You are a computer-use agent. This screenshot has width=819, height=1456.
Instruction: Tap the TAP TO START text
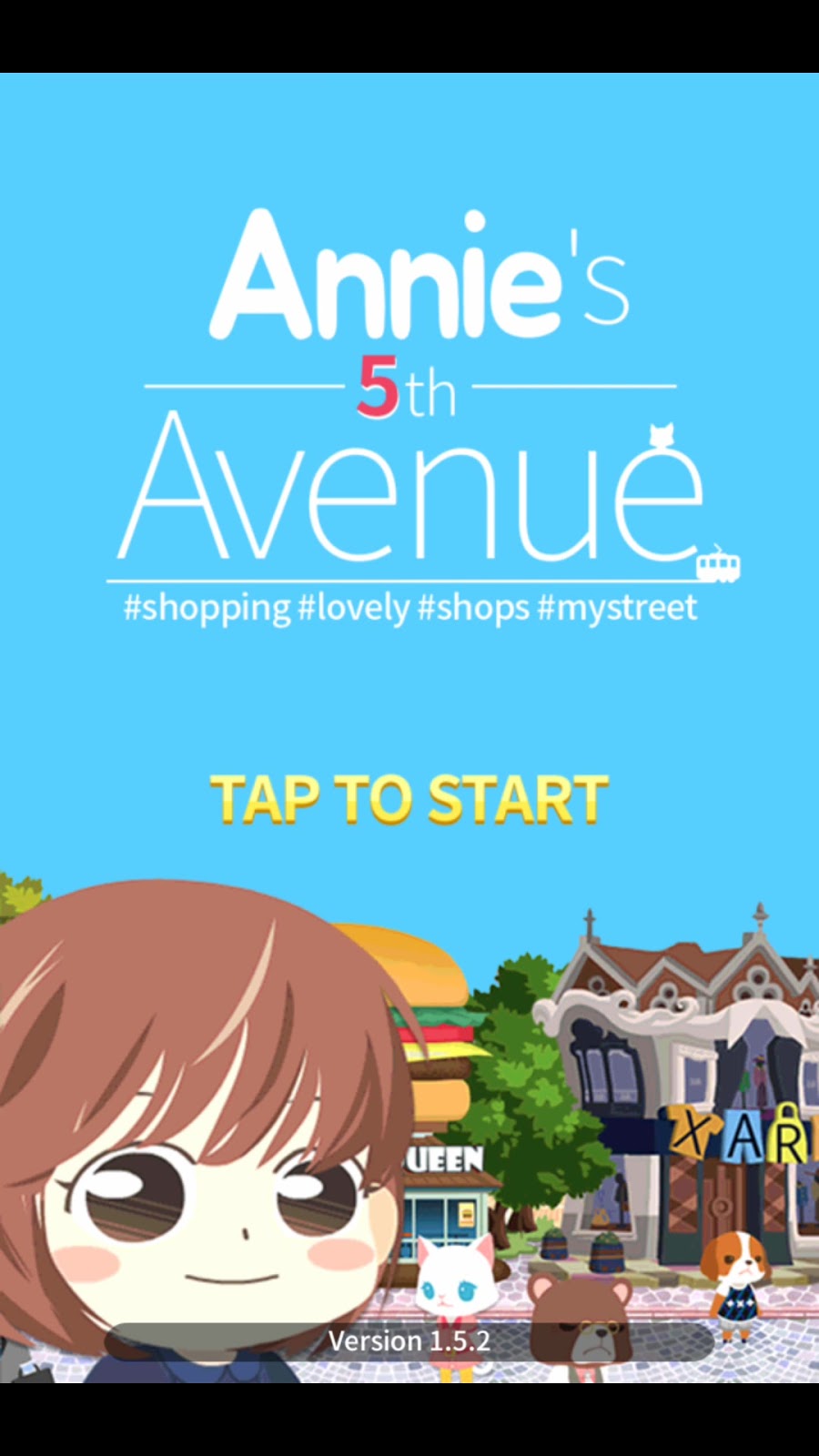click(x=409, y=800)
